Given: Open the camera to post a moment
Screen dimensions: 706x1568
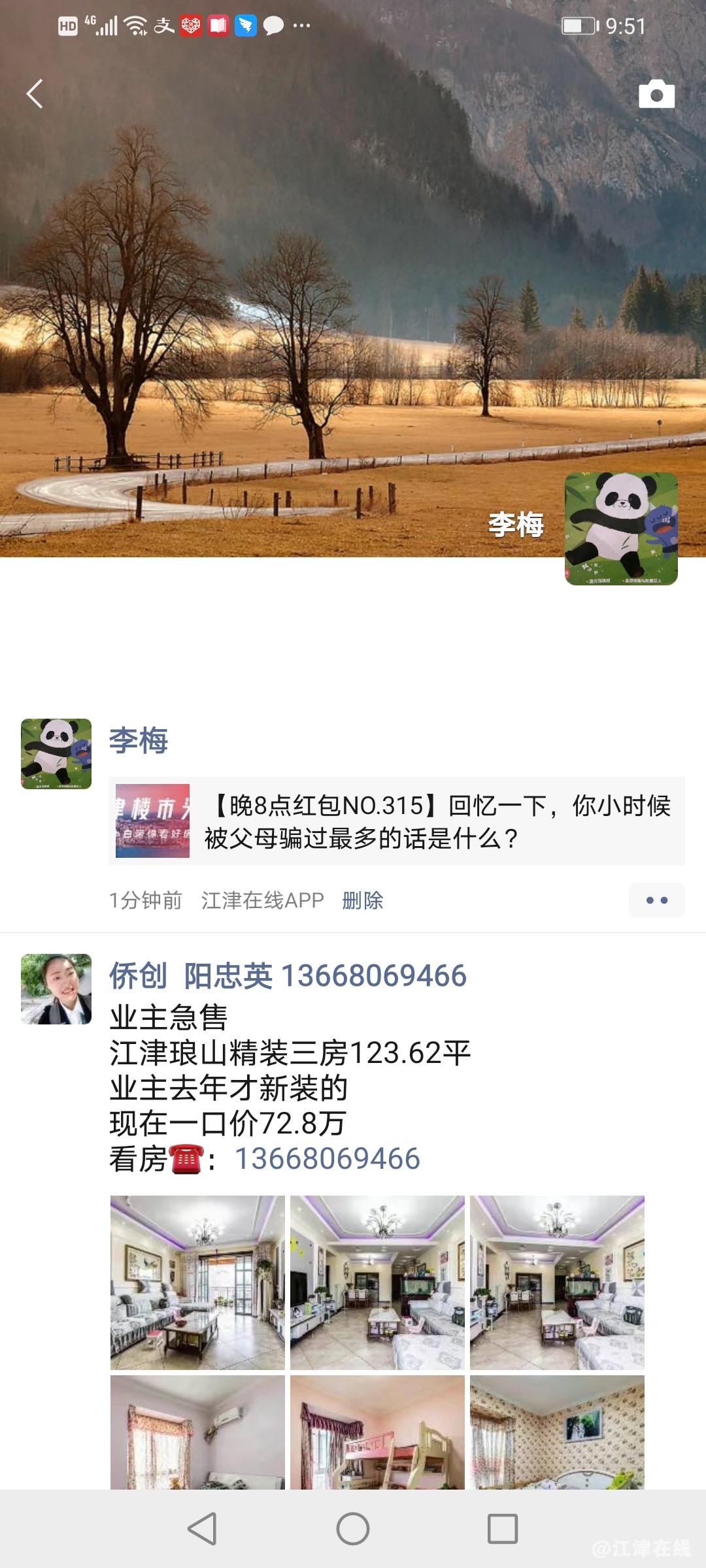Looking at the screenshot, I should coord(656,94).
